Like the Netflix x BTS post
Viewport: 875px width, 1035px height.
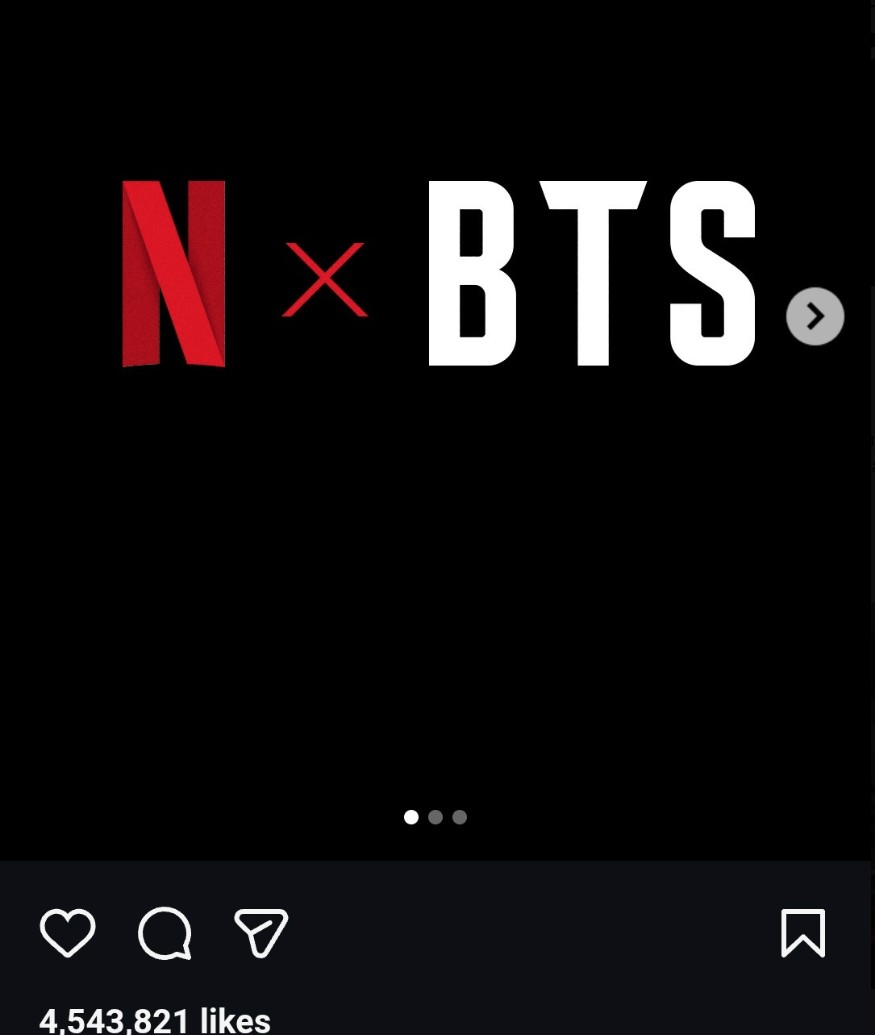tap(68, 933)
